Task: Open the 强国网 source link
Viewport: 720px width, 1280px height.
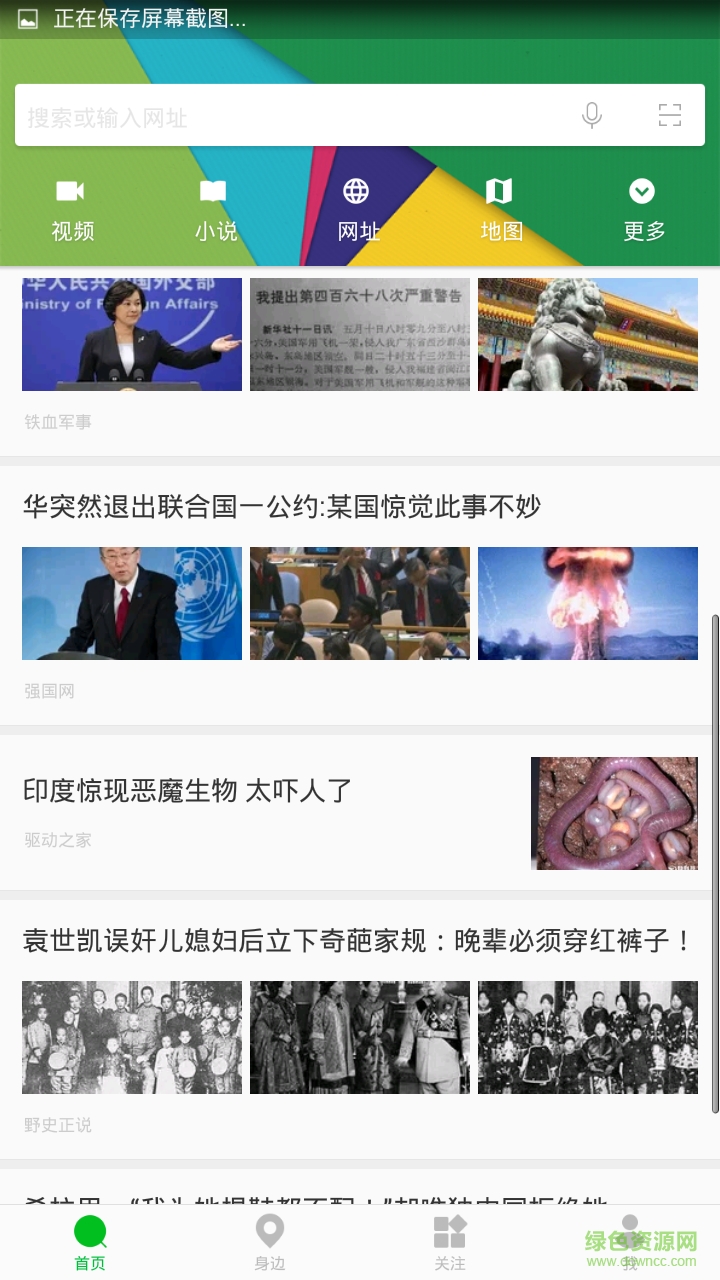Action: coord(49,691)
